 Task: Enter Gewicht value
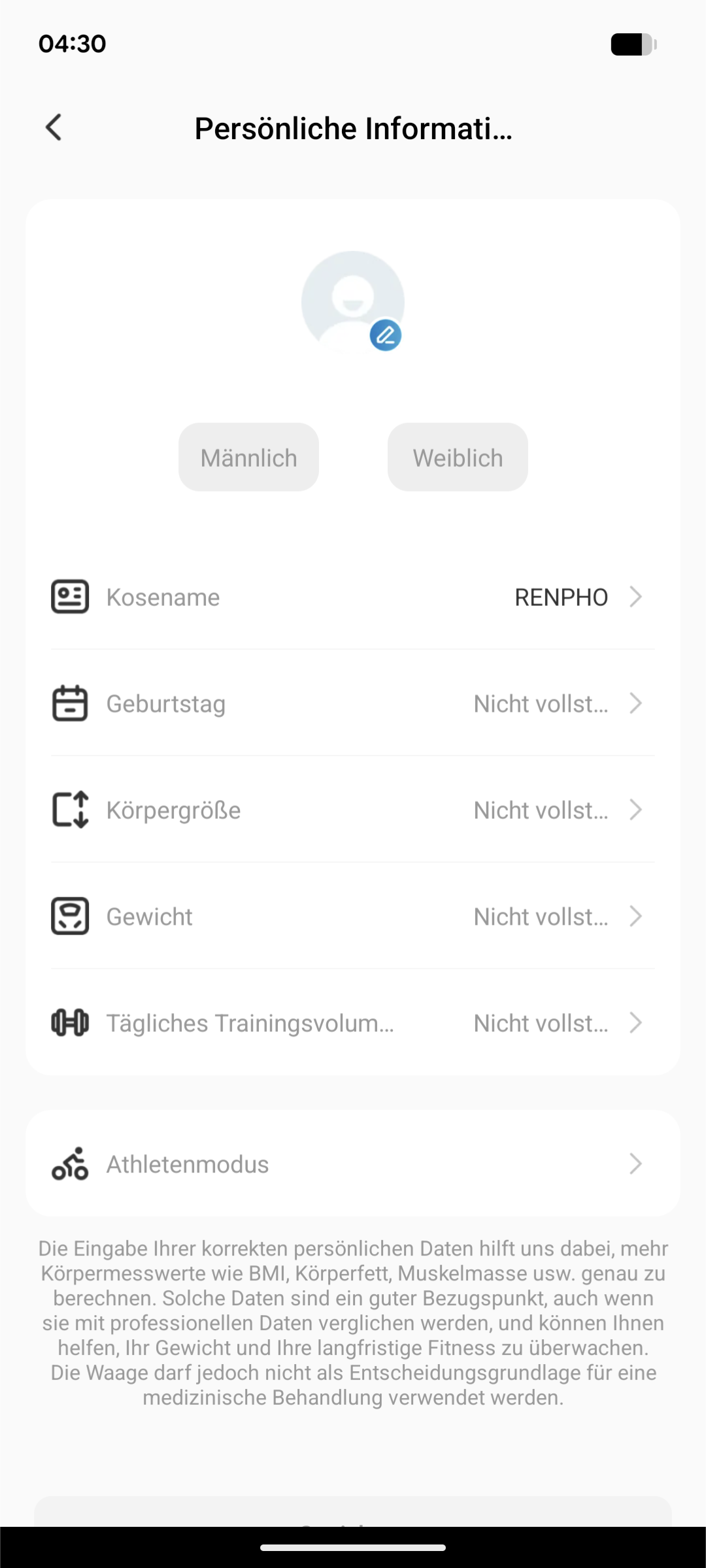(x=353, y=917)
